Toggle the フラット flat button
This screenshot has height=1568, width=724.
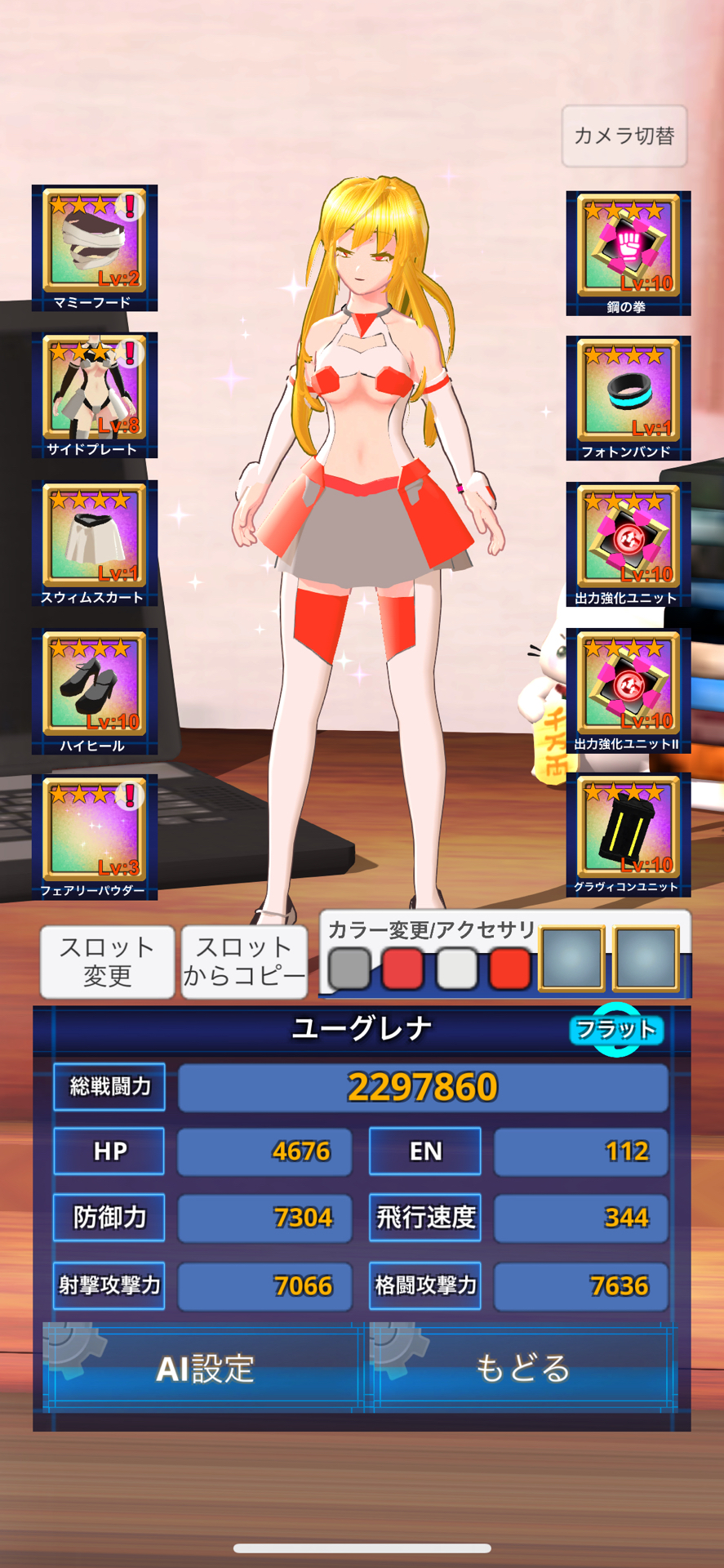click(617, 1029)
